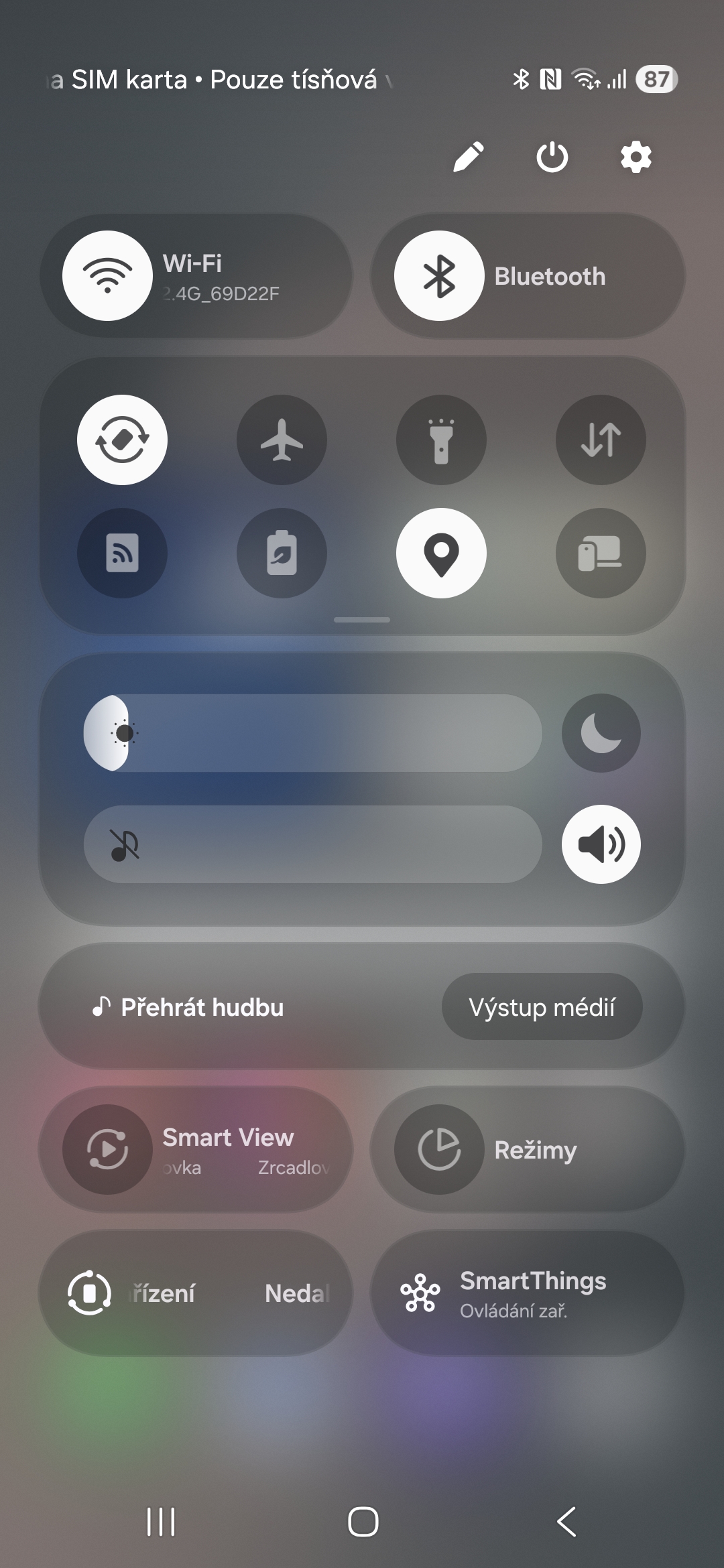Open SmartThings device control
Image resolution: width=724 pixels, height=1568 pixels.
(526, 1293)
